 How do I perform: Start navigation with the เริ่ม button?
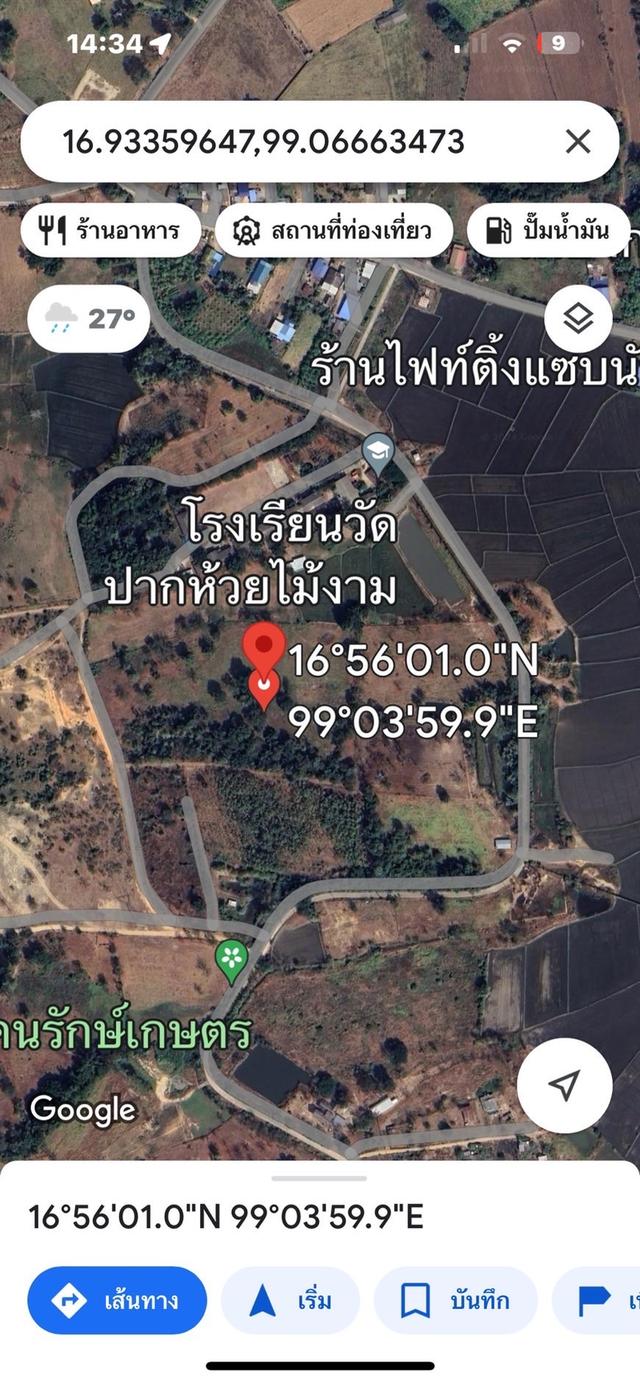point(290,1300)
